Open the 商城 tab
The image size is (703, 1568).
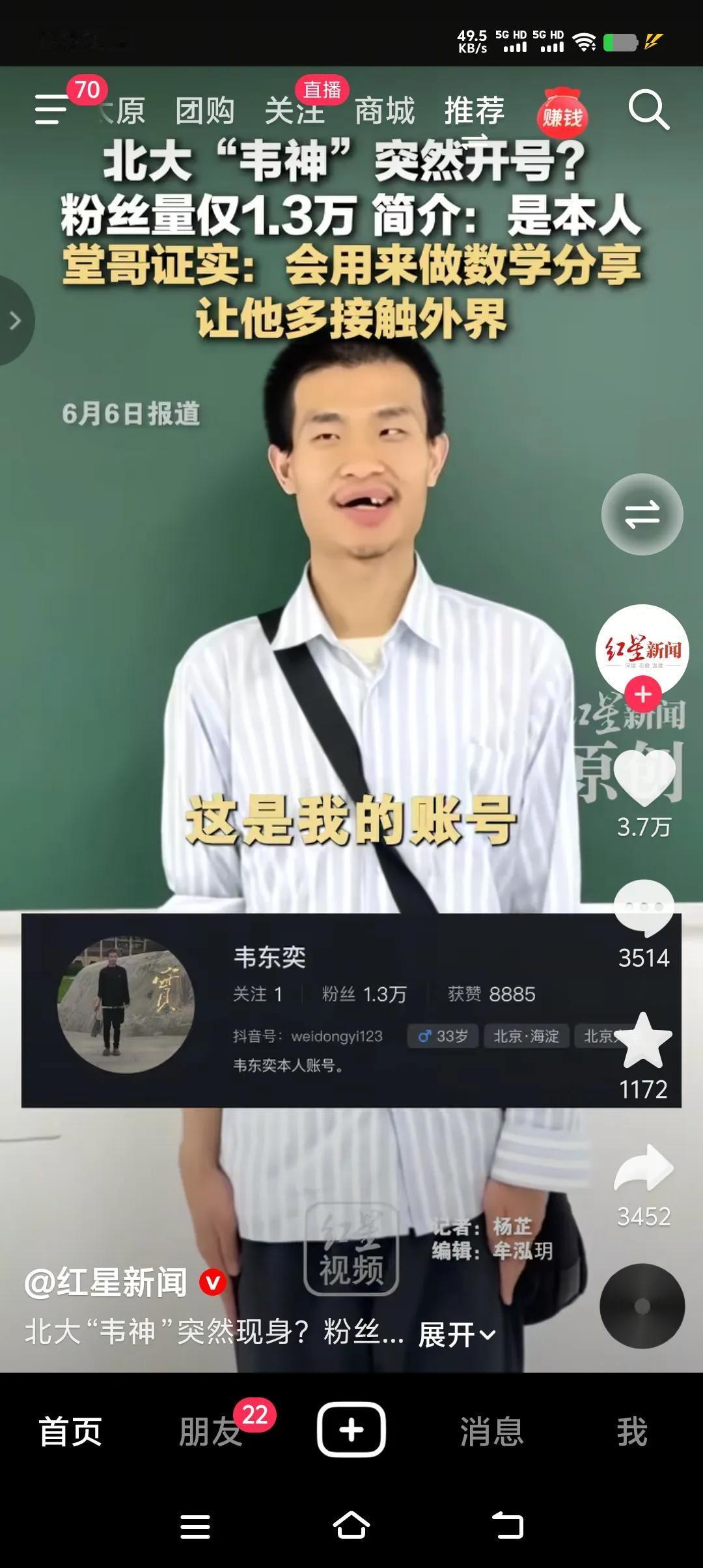coord(384,111)
